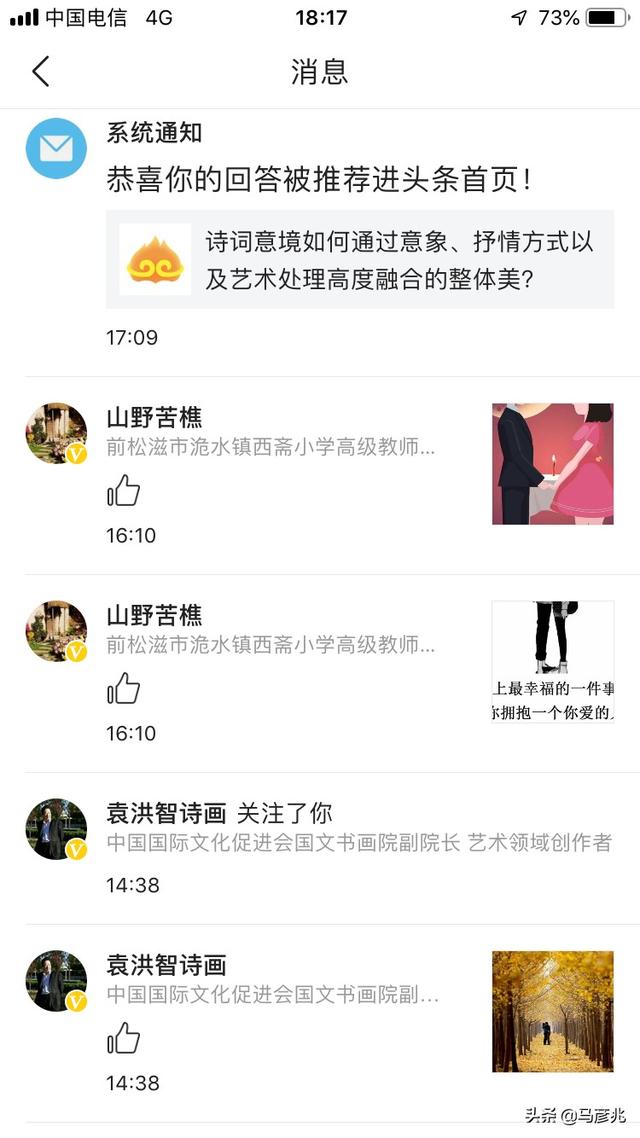The height and width of the screenshot is (1138, 640).
Task: Open 系统通知 envelope avatar
Action: click(56, 148)
